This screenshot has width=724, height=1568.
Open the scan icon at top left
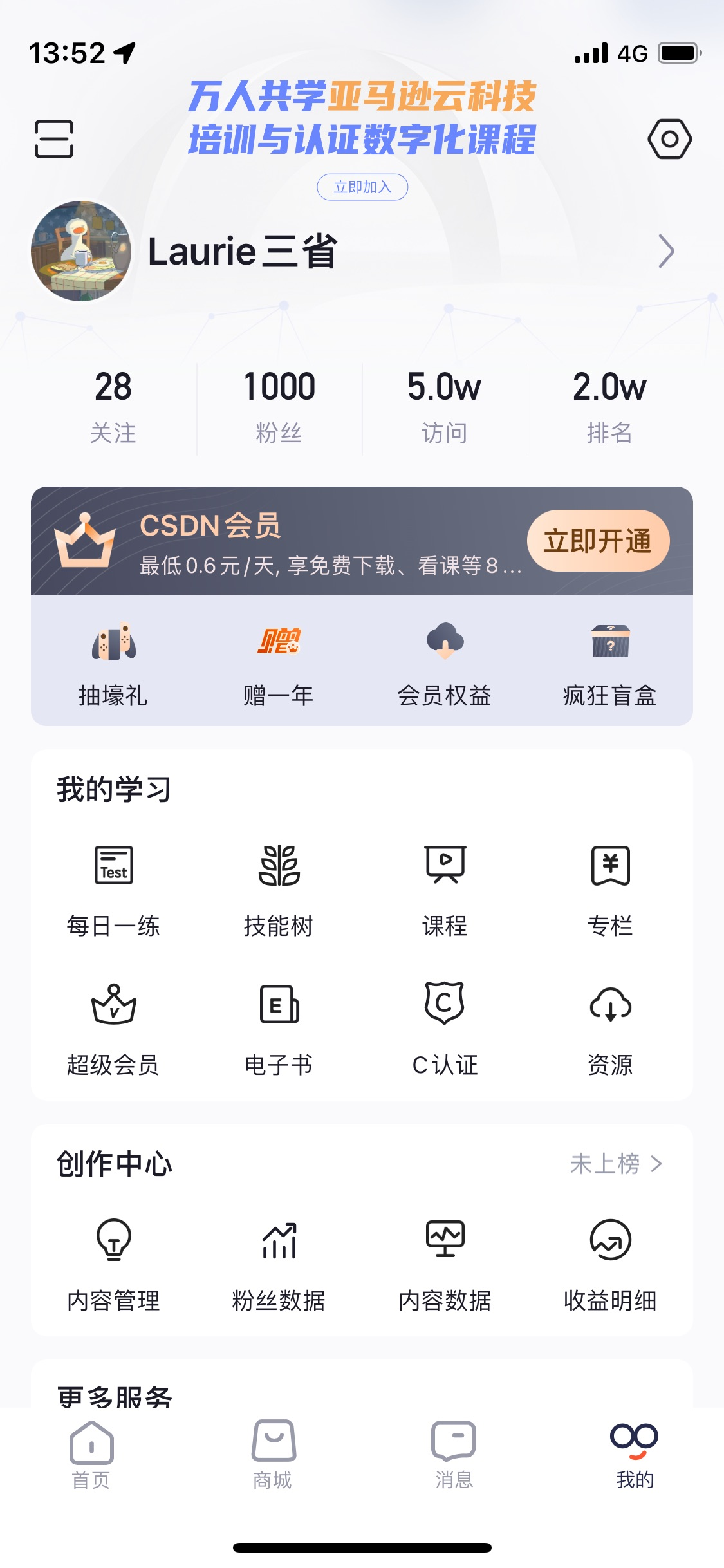click(54, 138)
